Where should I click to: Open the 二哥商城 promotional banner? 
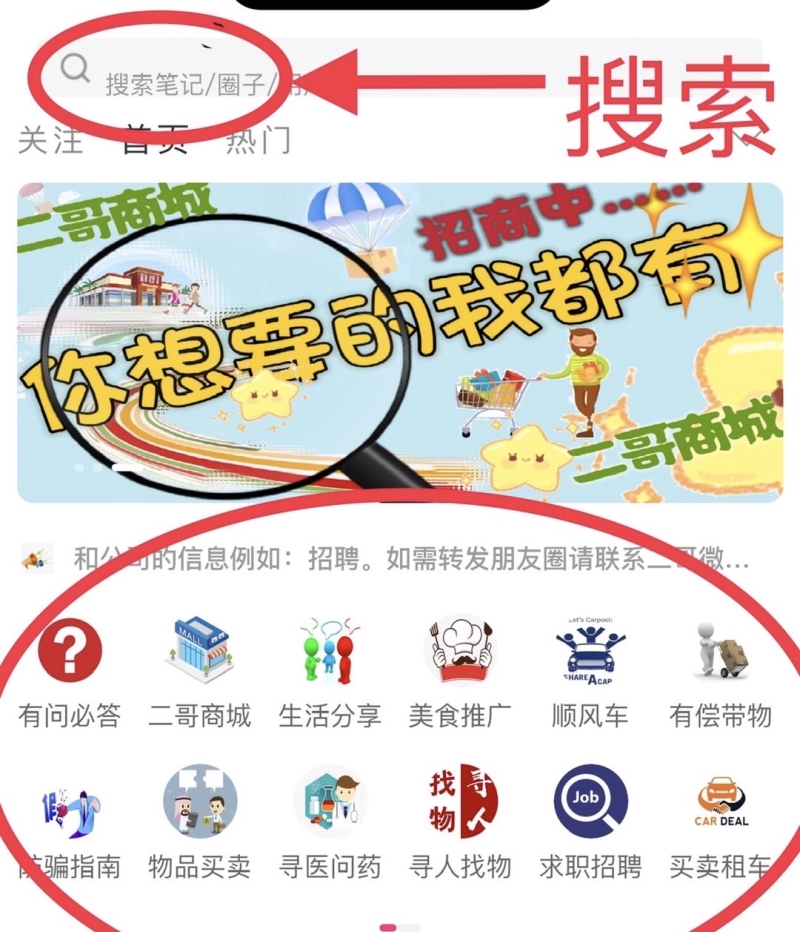(x=400, y=342)
